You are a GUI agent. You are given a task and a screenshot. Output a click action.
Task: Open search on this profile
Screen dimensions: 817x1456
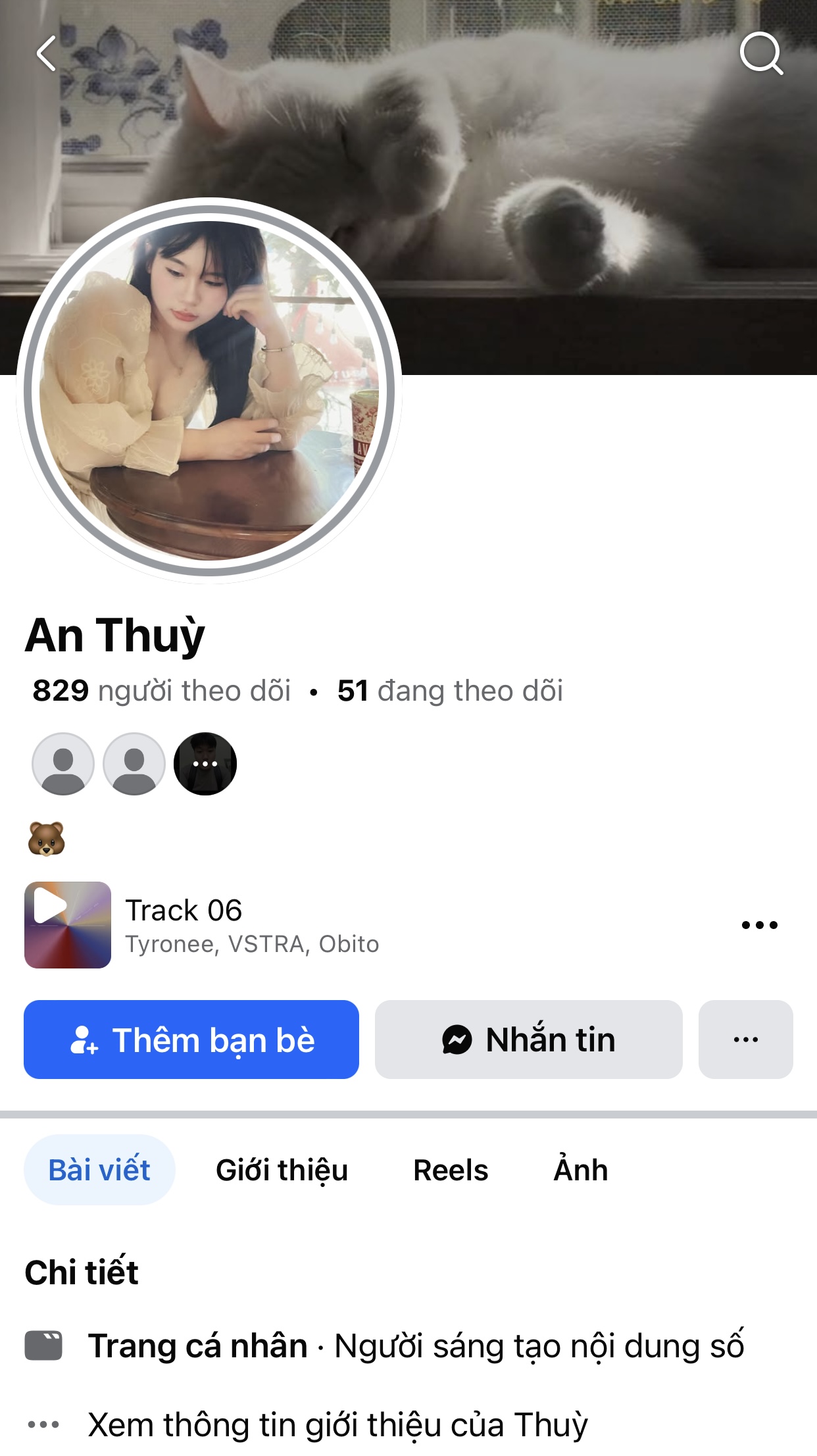tap(761, 53)
